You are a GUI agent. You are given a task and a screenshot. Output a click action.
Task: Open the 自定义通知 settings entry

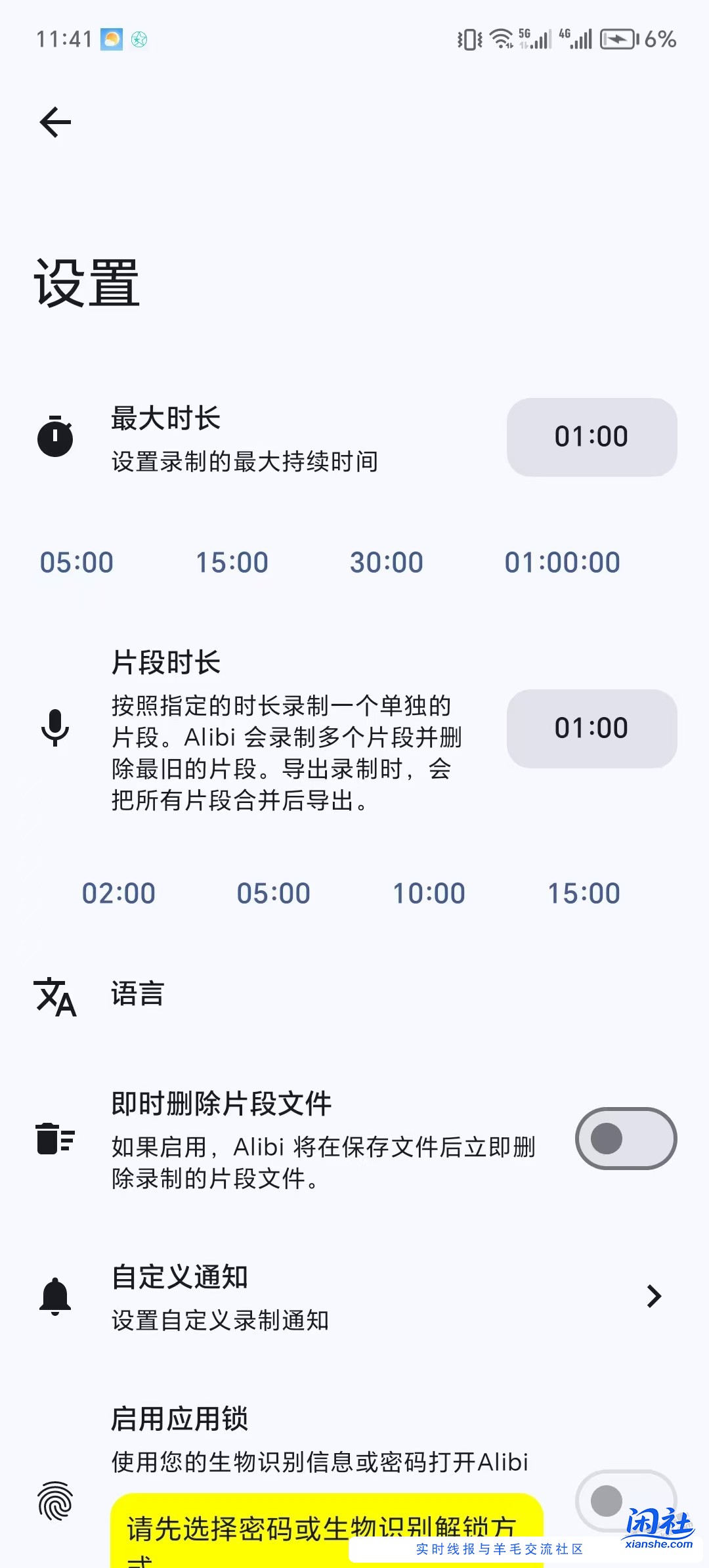point(263,1297)
